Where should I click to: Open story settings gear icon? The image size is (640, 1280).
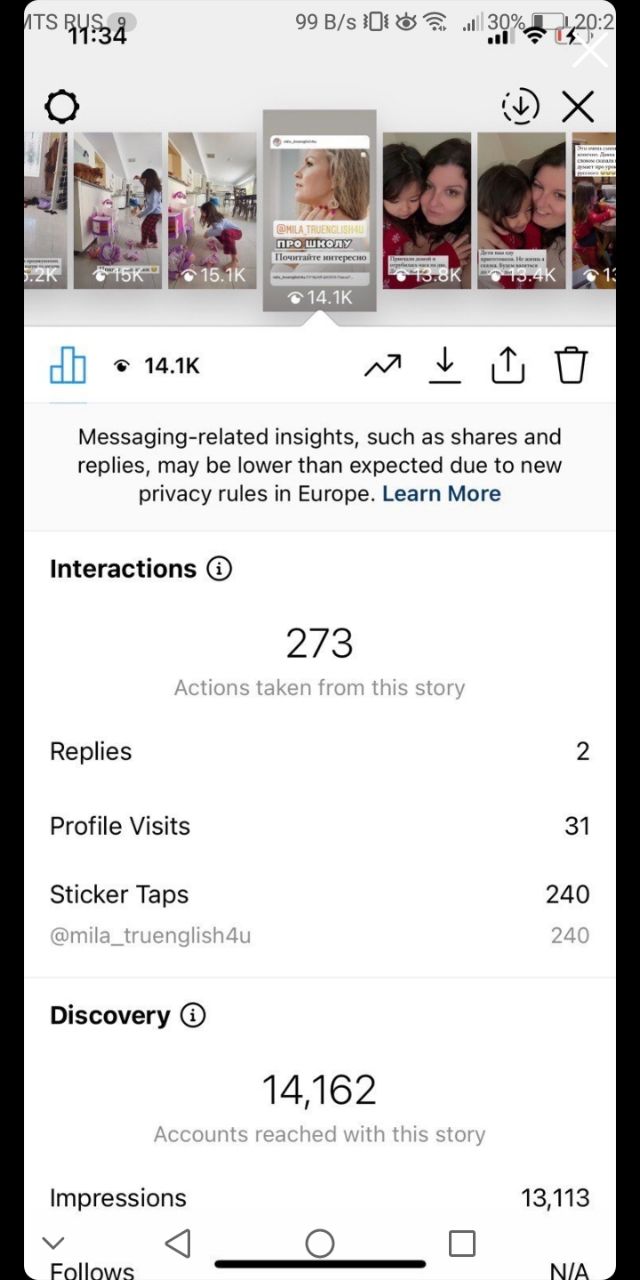click(62, 107)
